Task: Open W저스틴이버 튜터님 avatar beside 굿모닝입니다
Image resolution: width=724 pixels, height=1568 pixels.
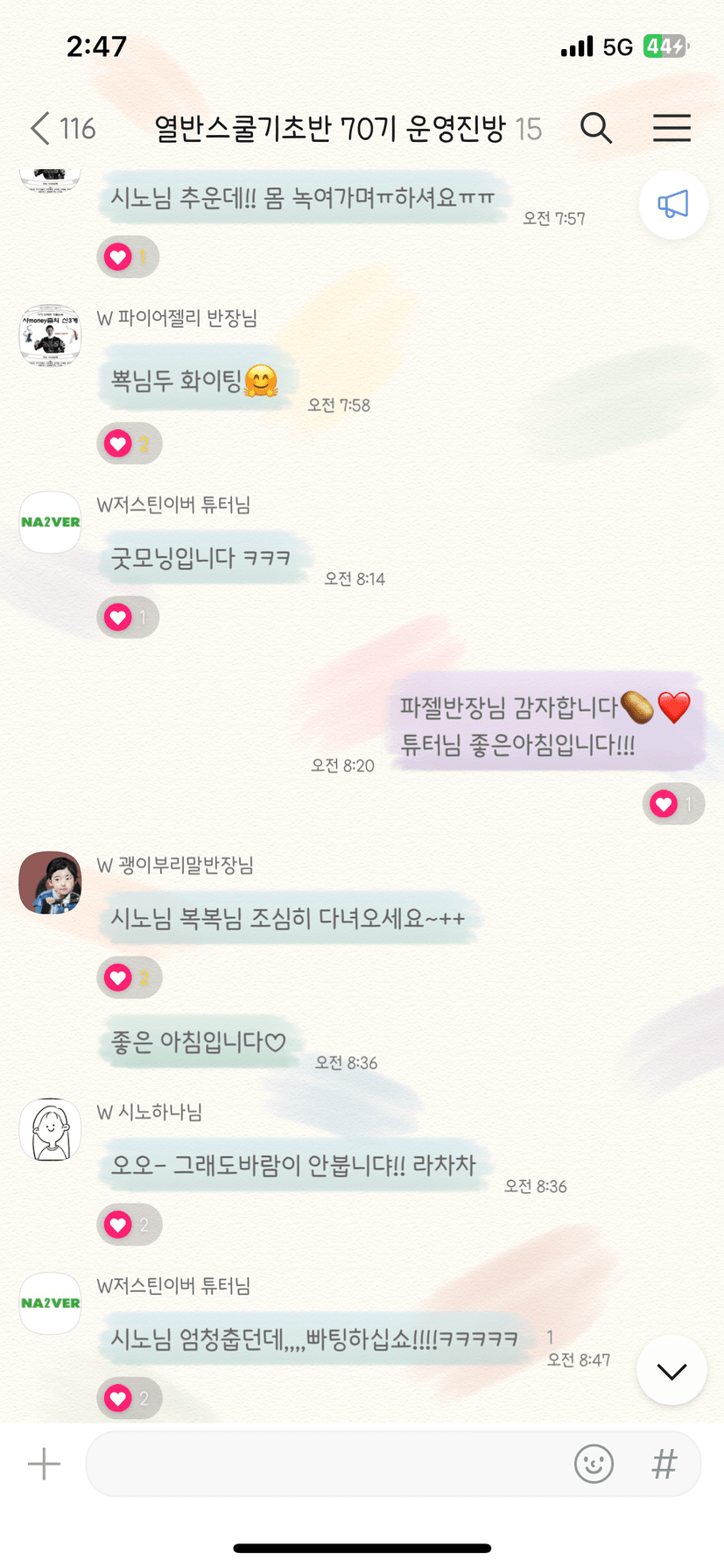Action: (x=50, y=522)
